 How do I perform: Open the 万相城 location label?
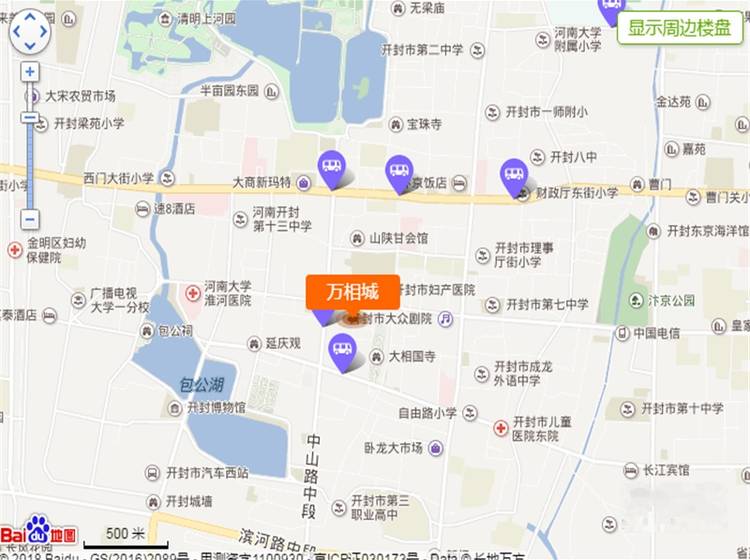(352, 292)
